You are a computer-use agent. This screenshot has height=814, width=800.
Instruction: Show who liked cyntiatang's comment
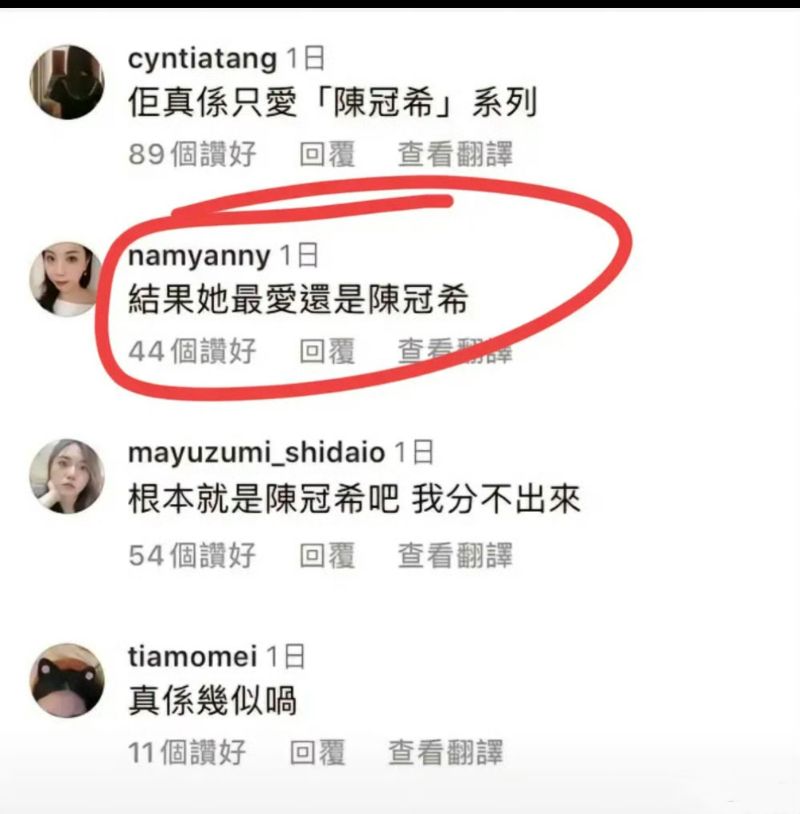click(192, 154)
